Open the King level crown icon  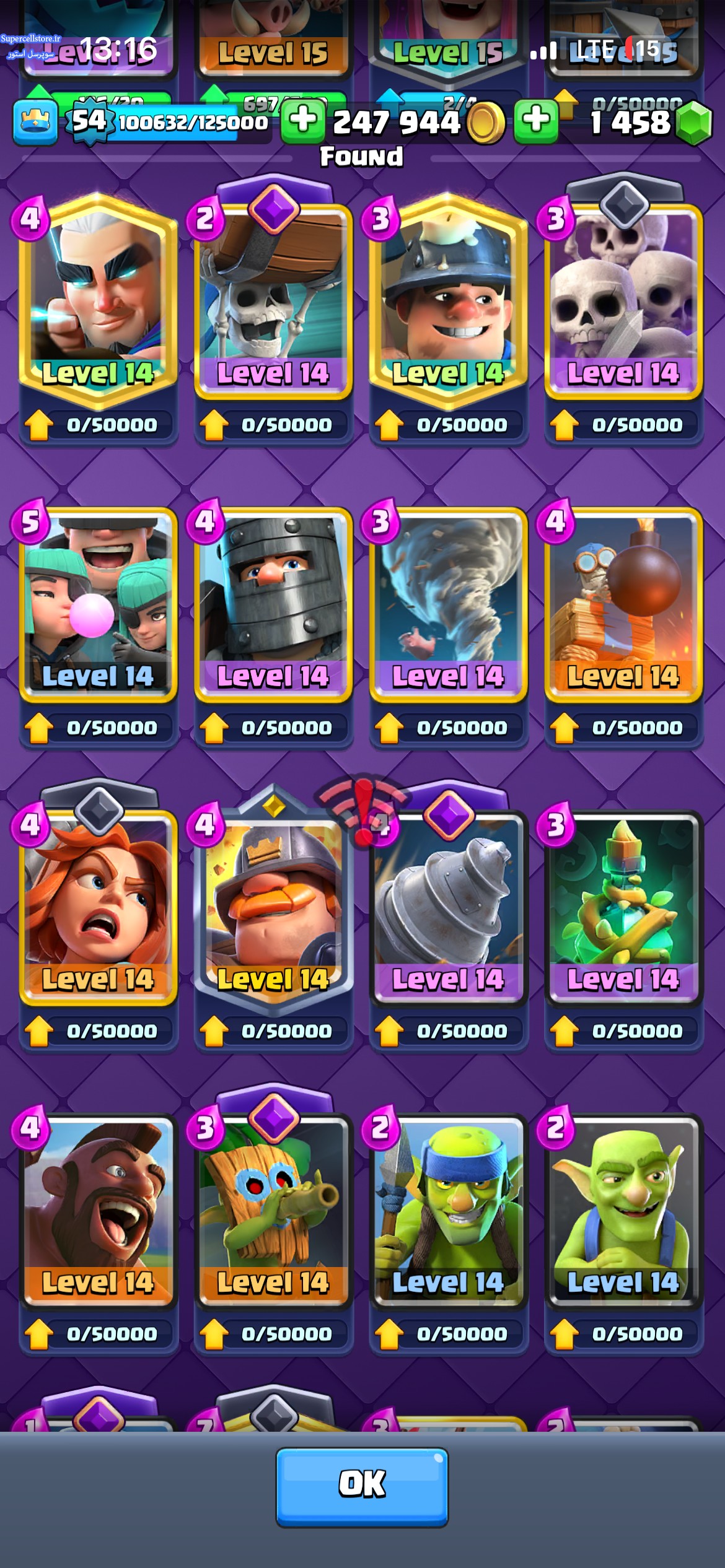[35, 121]
